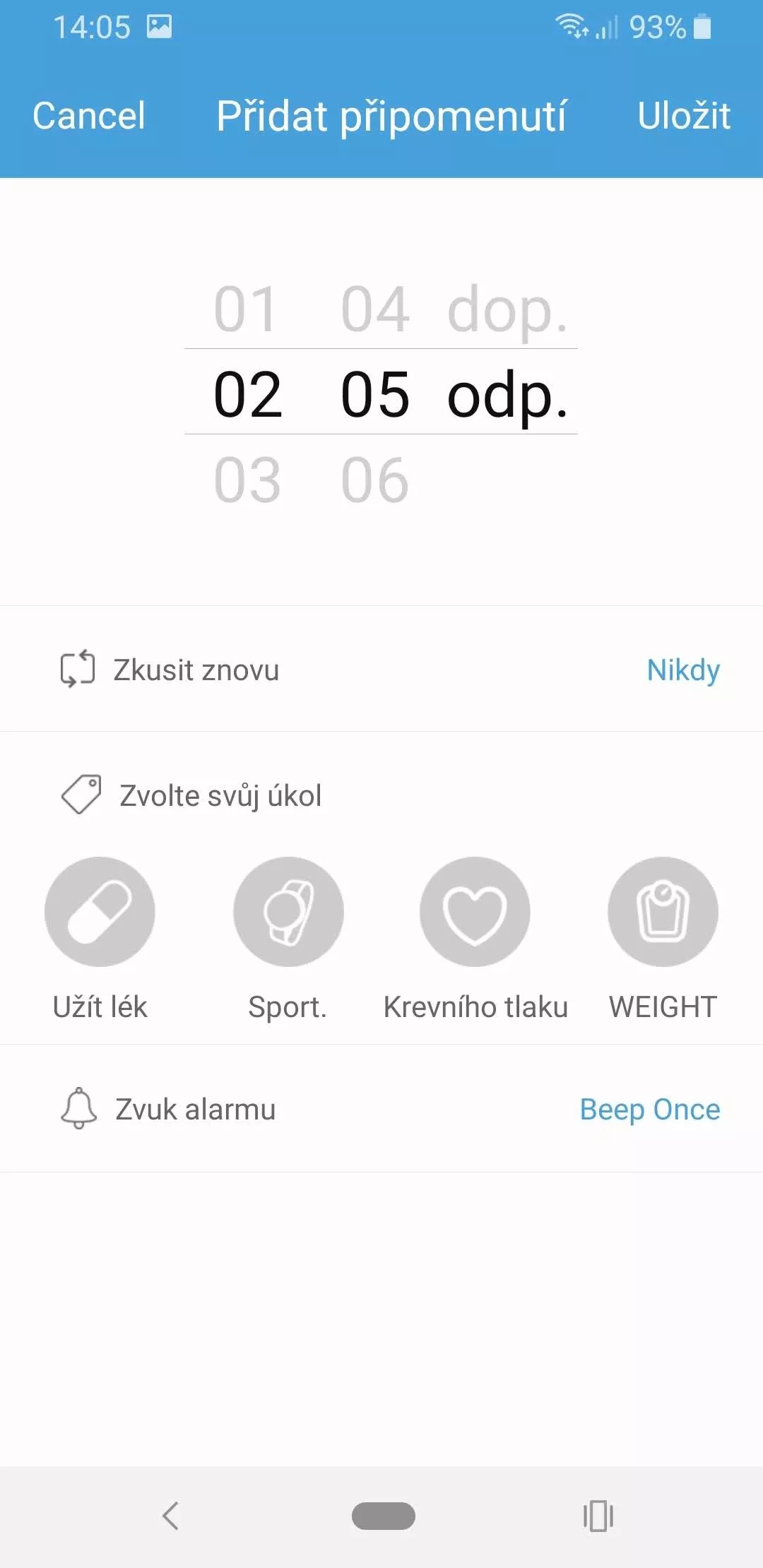Select the WEIGHT scale task
Image resolution: width=763 pixels, height=1568 pixels.
coord(663,912)
